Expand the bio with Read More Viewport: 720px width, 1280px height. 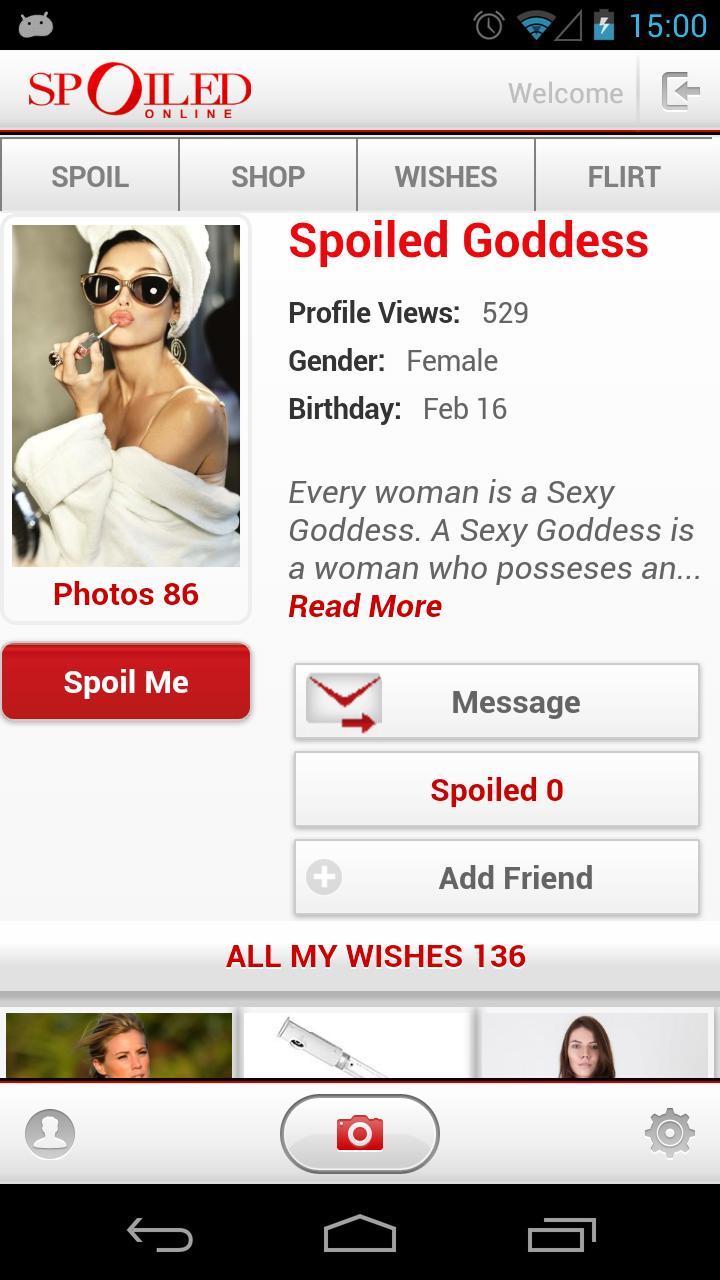point(365,606)
